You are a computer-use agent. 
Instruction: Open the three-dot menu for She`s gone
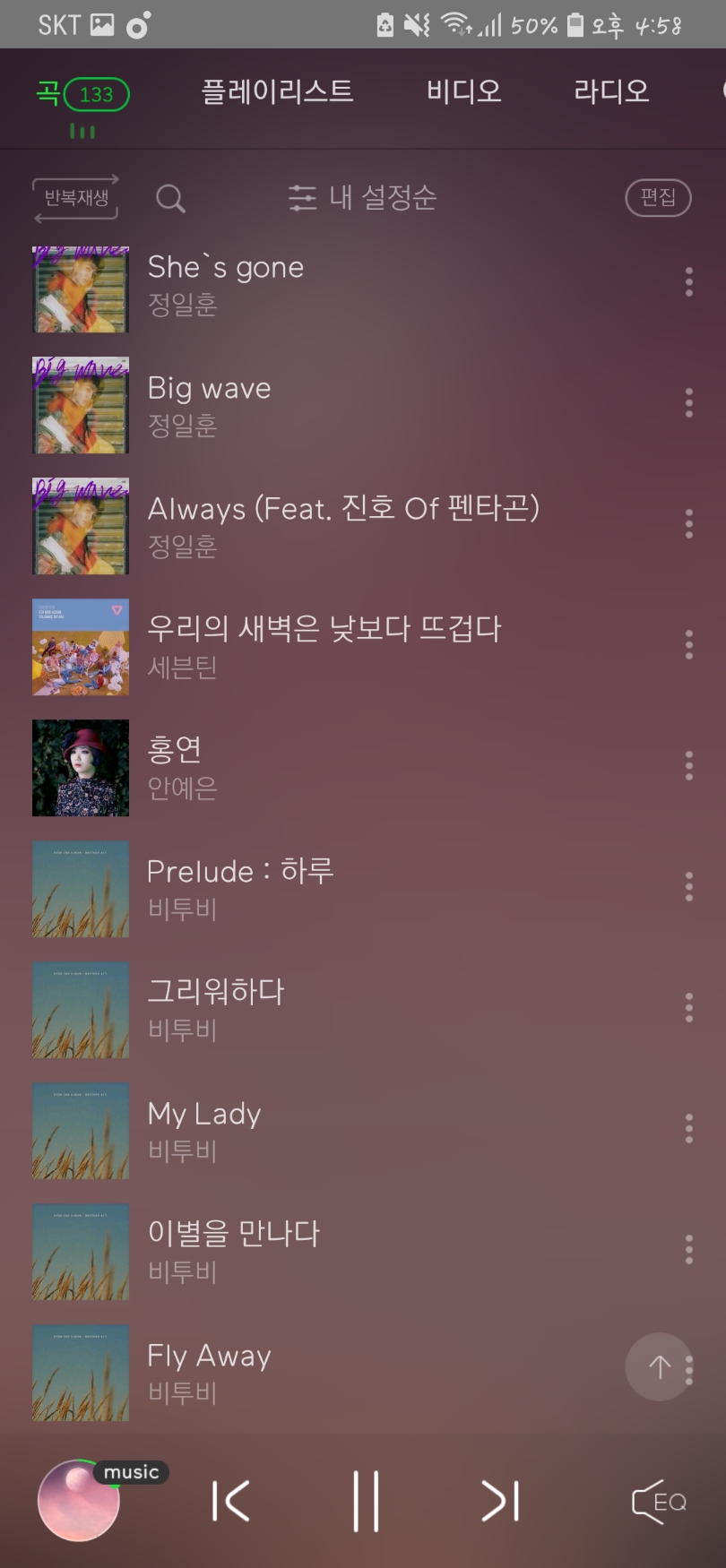click(688, 281)
